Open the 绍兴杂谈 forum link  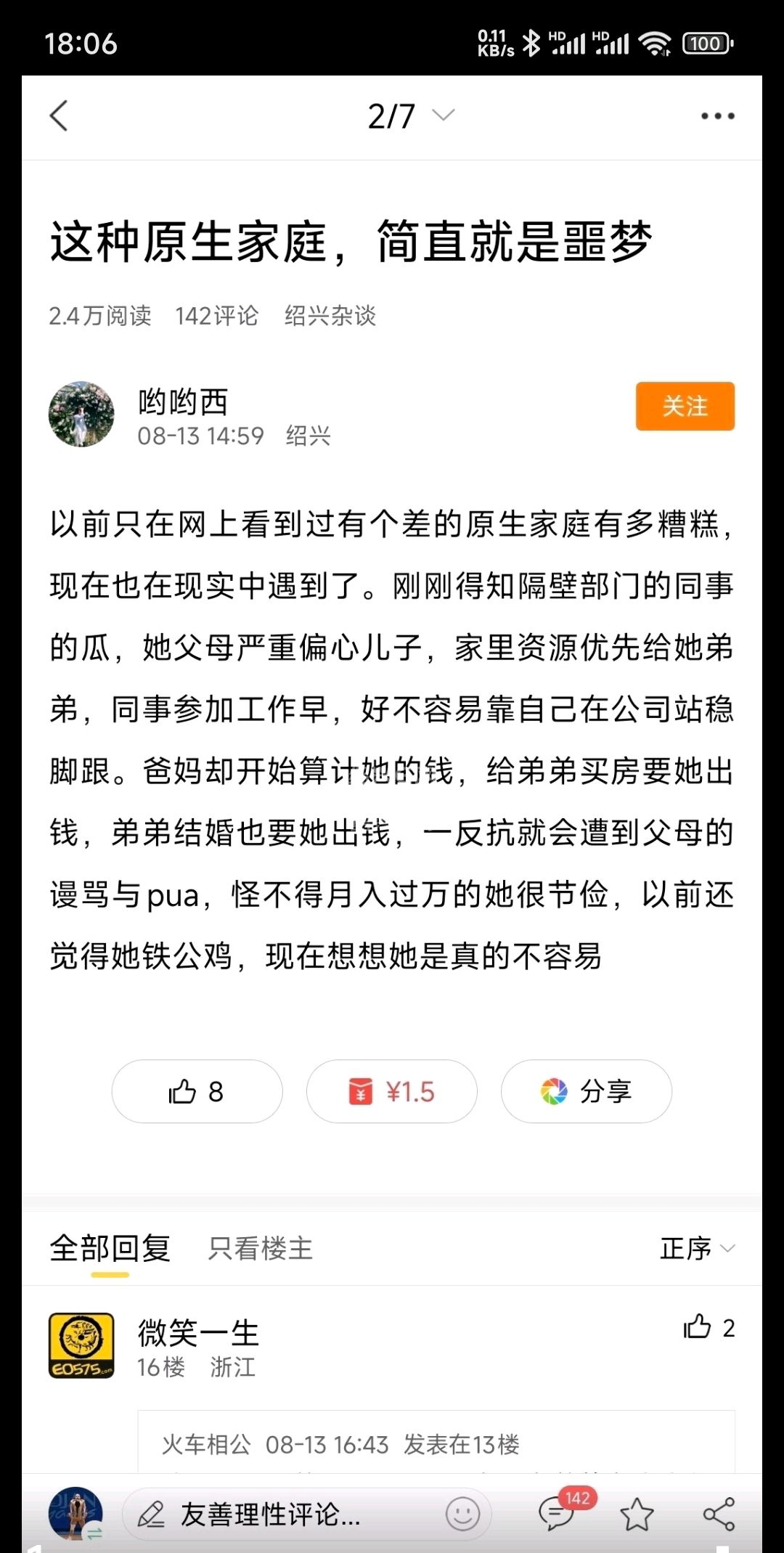[330, 316]
